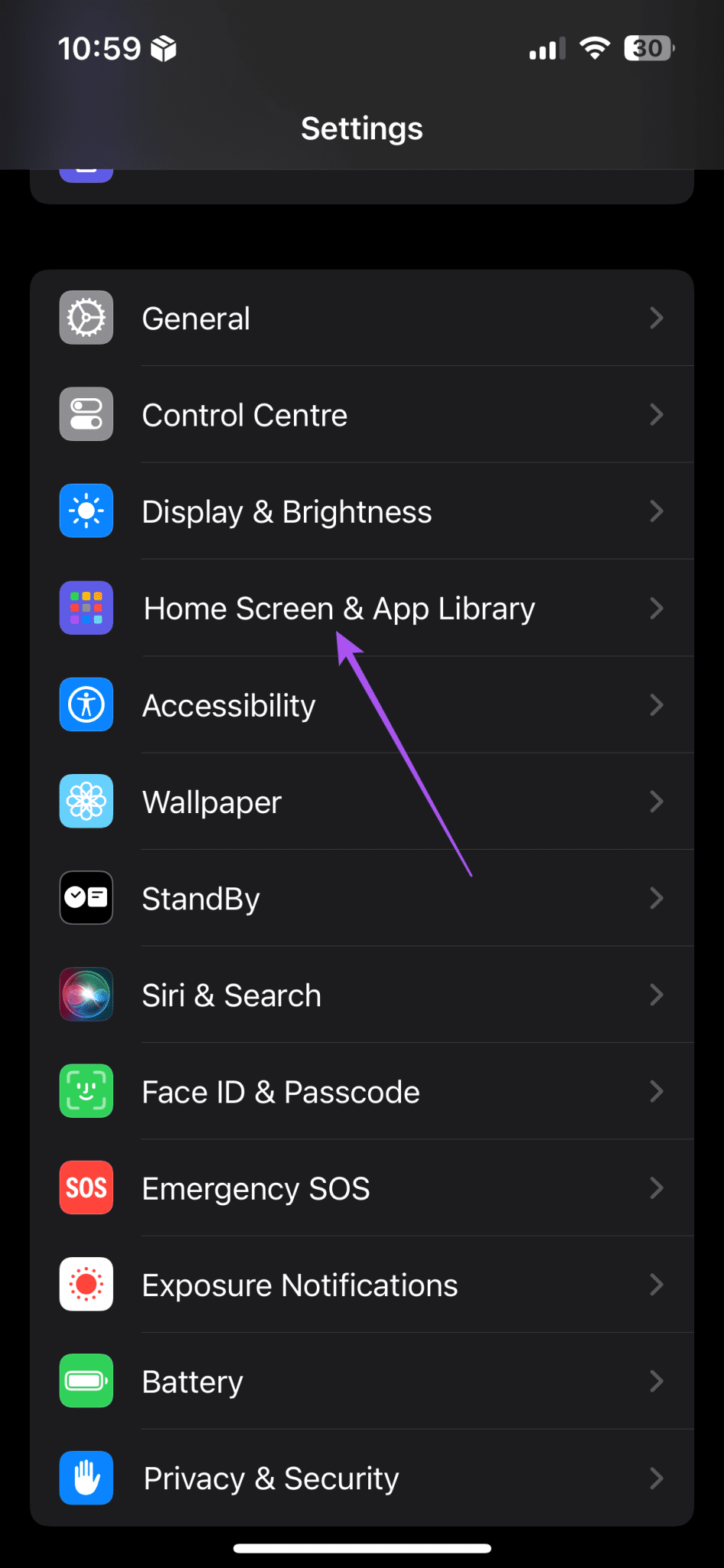Tap the chevron beside Wallpaper
The image size is (724, 1568).
pos(657,802)
